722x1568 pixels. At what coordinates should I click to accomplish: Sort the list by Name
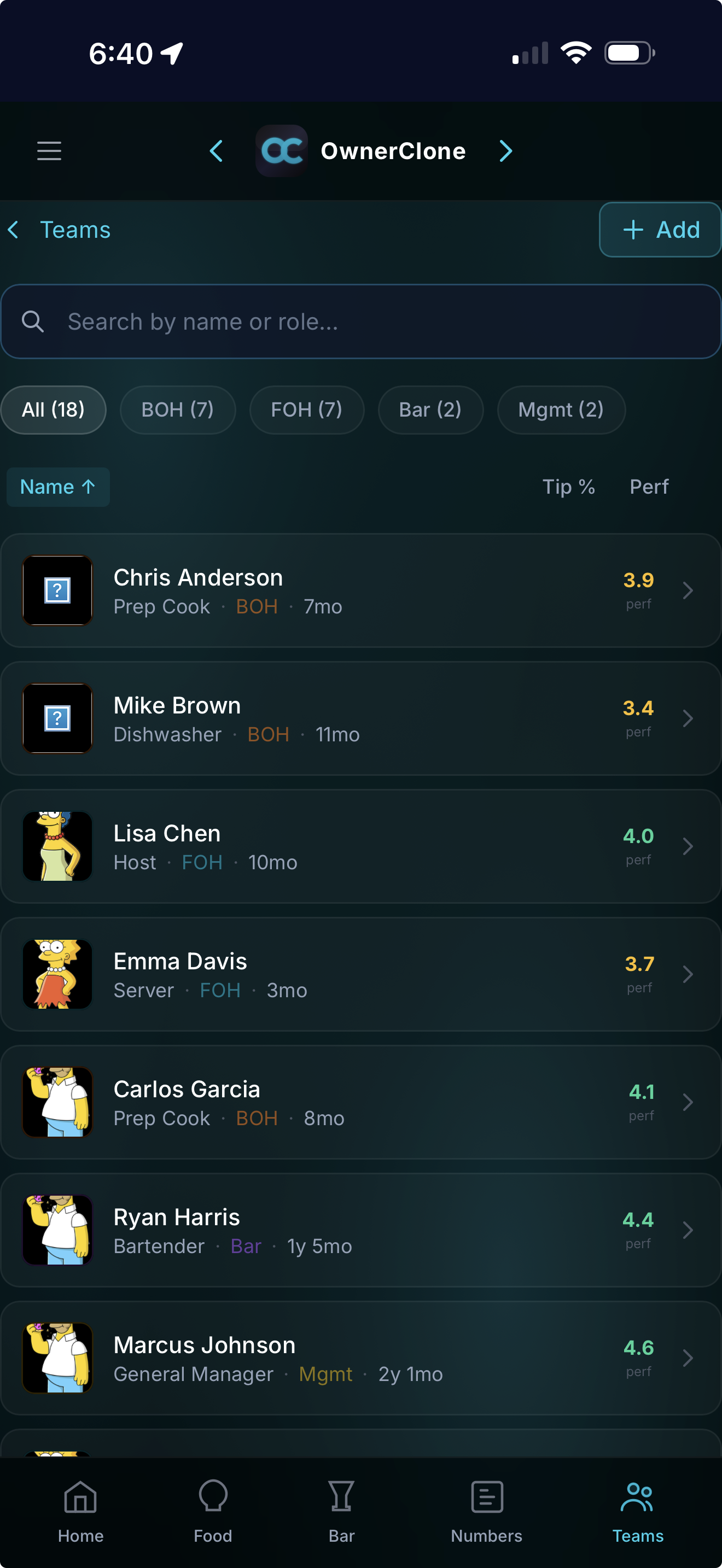(x=58, y=487)
